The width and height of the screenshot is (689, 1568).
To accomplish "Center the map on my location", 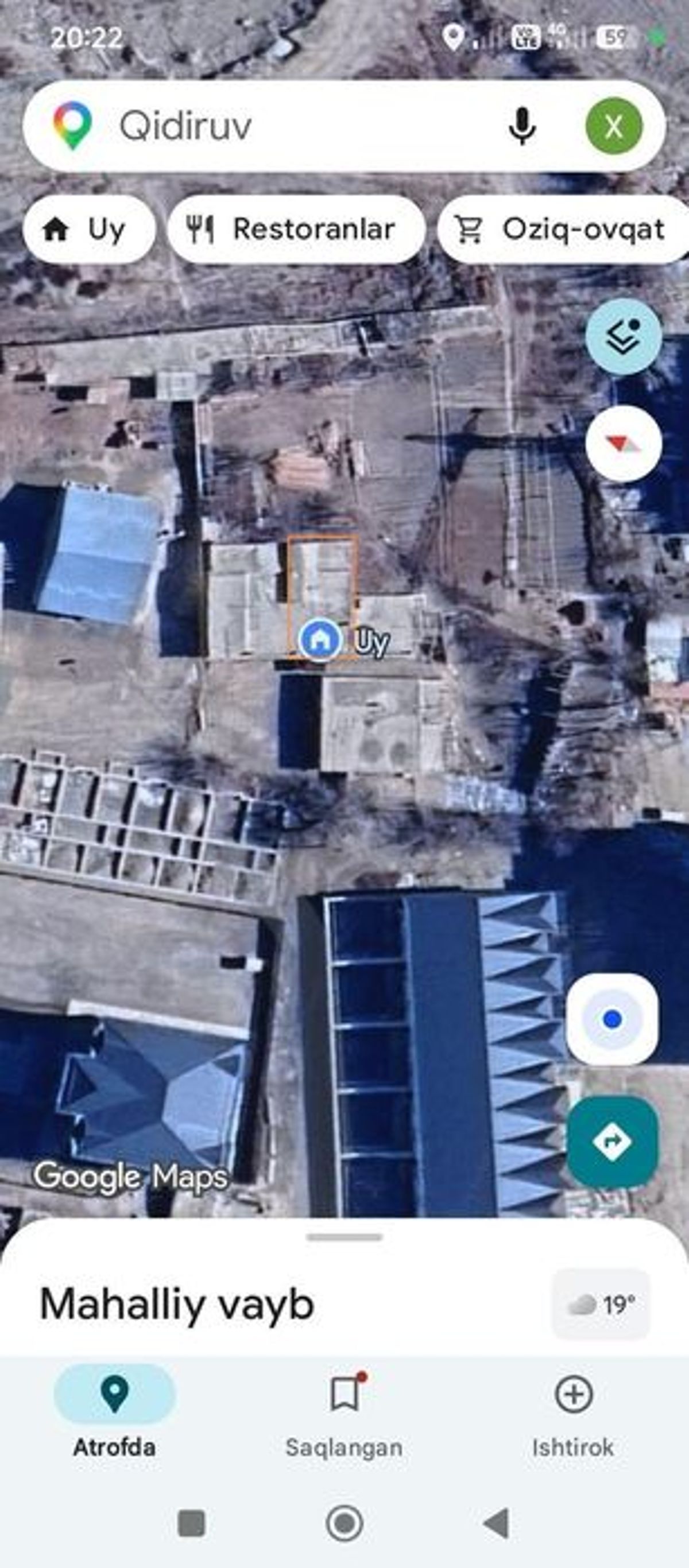I will (611, 1019).
